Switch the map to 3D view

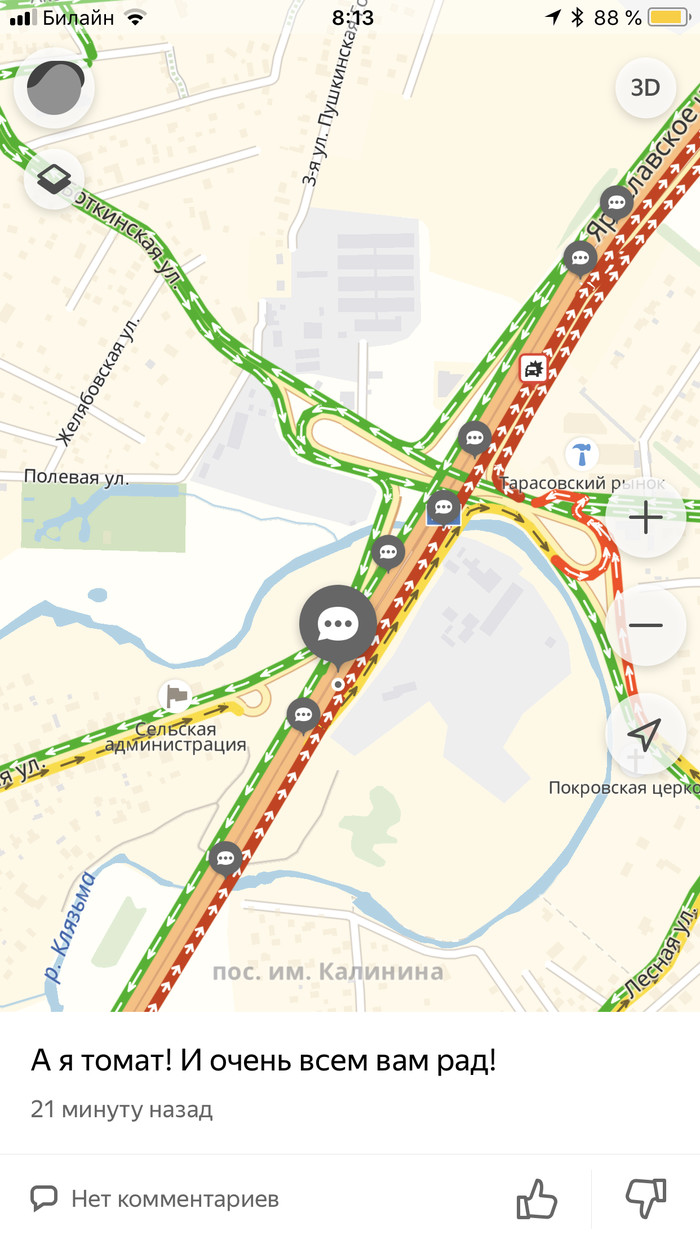click(645, 88)
